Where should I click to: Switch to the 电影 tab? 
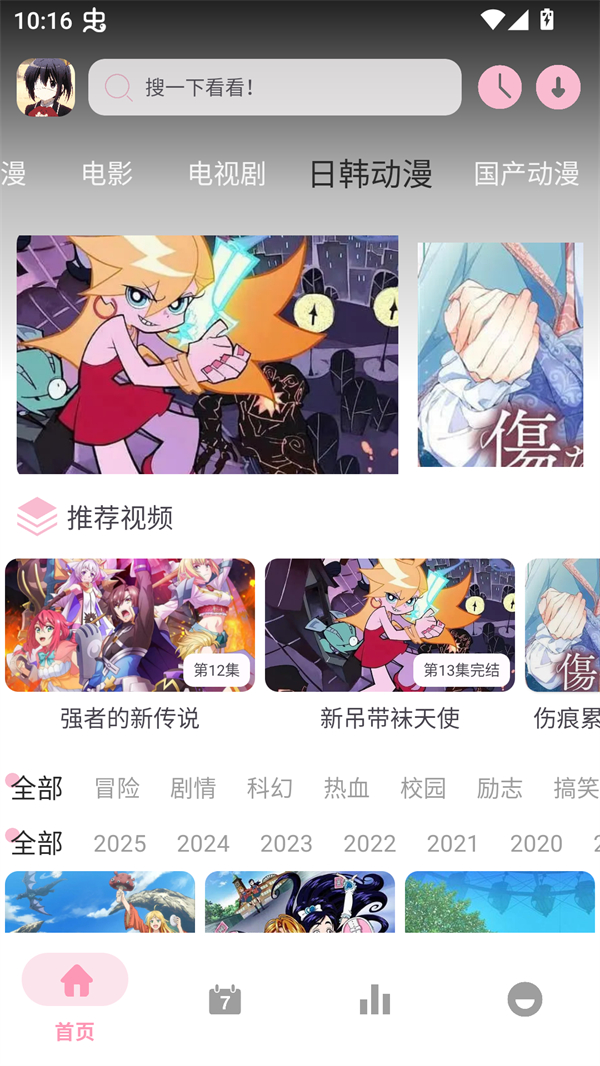coord(107,173)
